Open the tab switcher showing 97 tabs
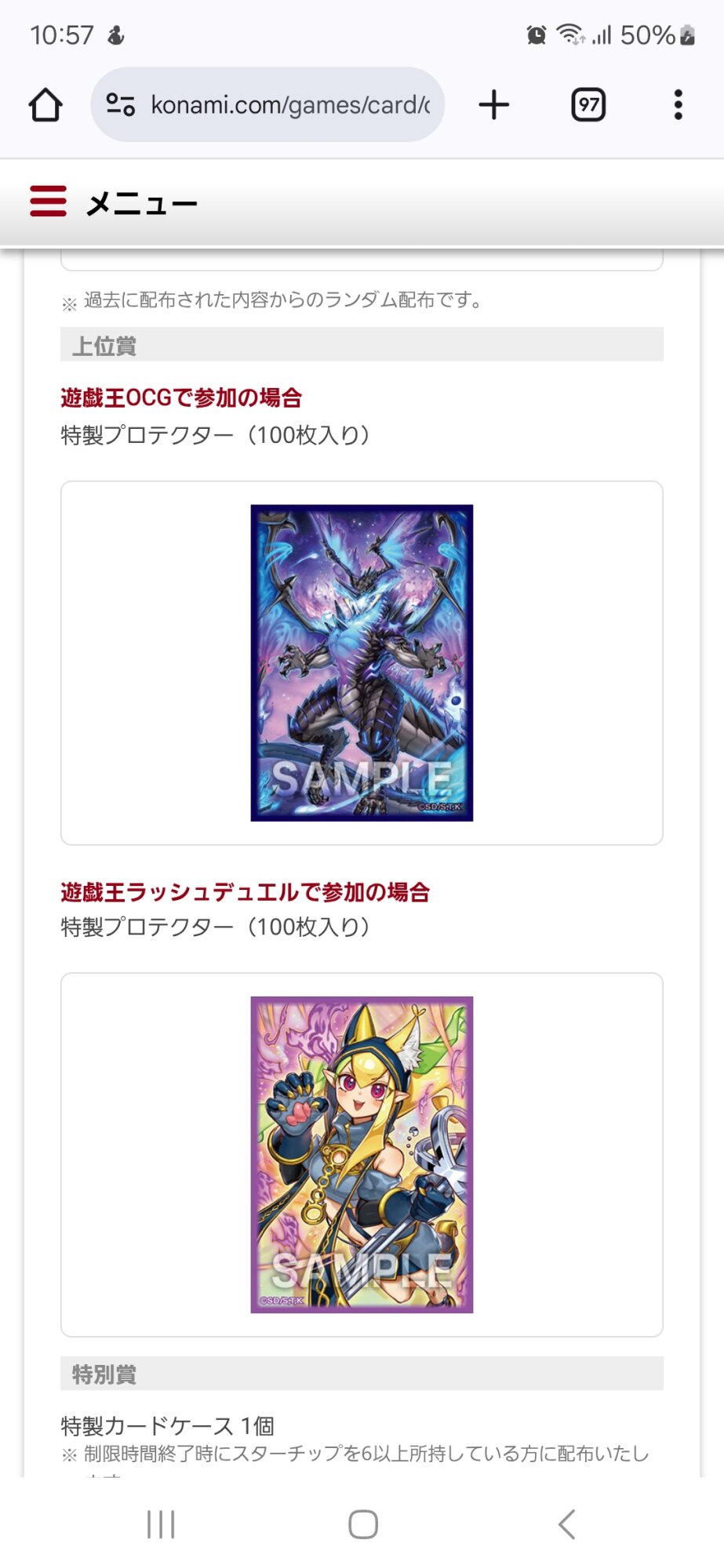 point(588,105)
